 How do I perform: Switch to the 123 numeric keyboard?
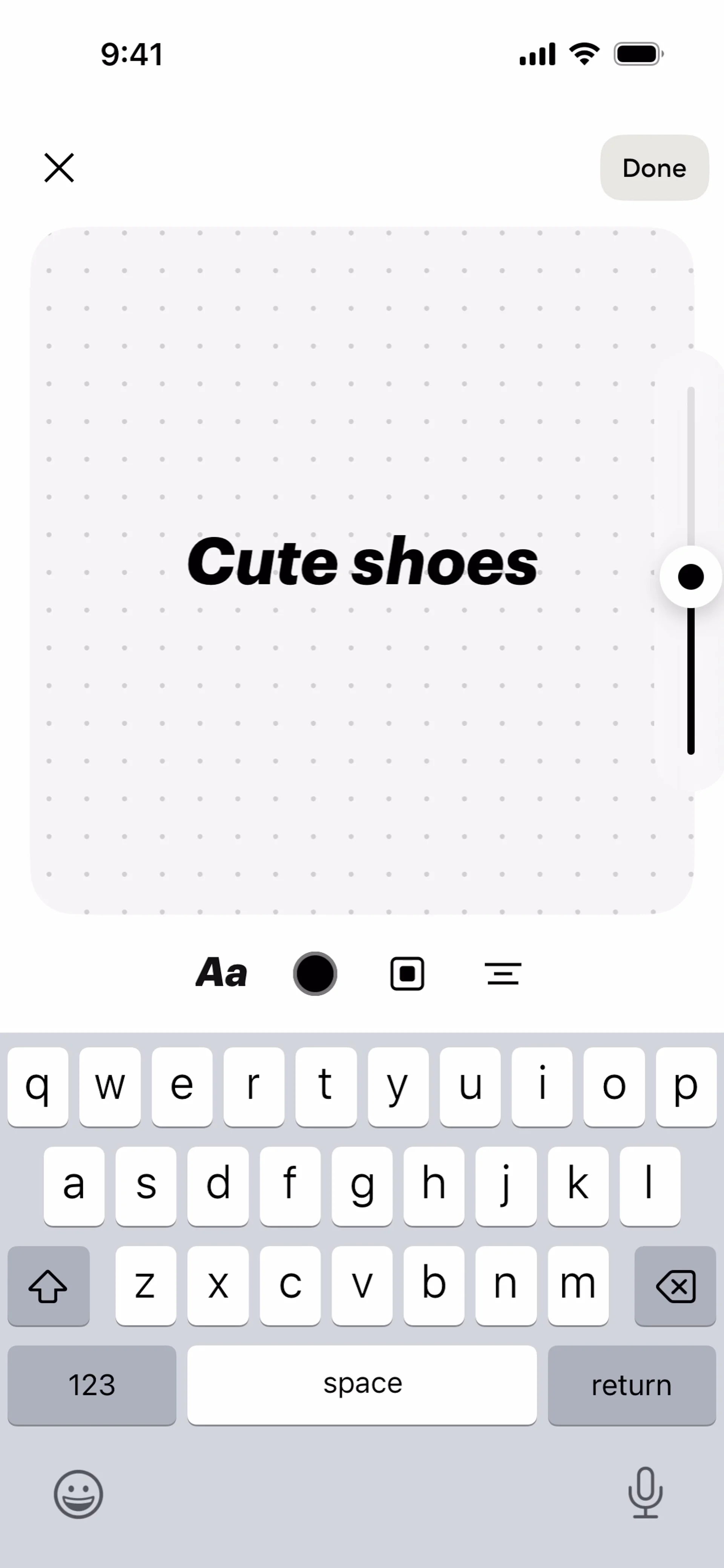(92, 1385)
